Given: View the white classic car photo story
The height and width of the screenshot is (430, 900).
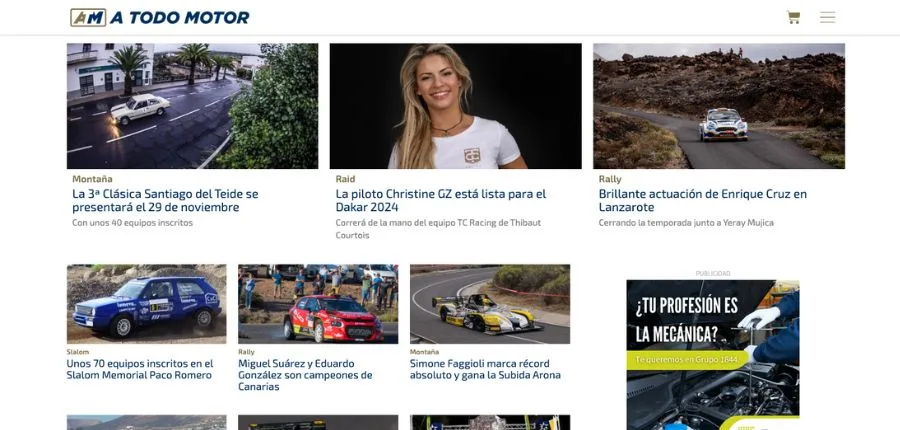Looking at the screenshot, I should coord(192,106).
